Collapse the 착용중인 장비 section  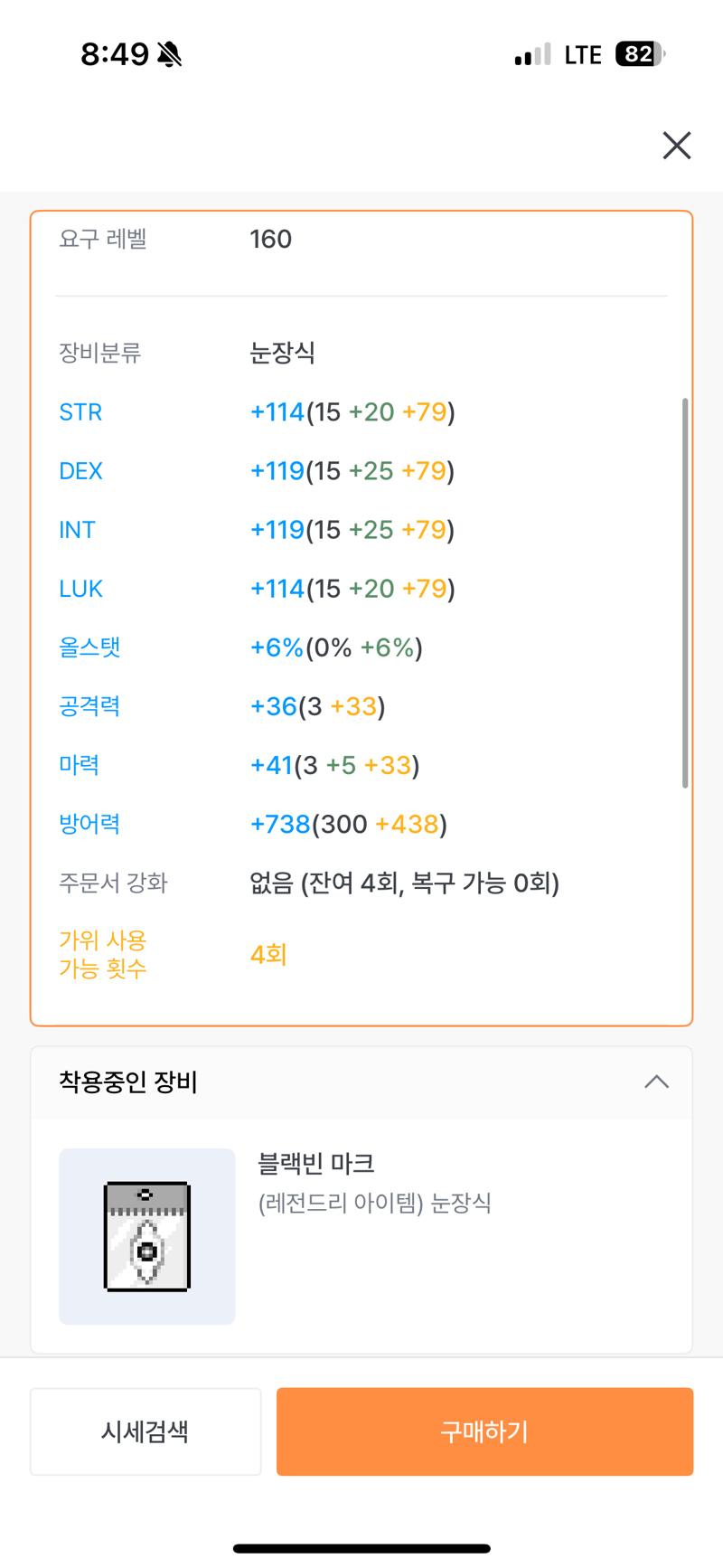point(656,1082)
